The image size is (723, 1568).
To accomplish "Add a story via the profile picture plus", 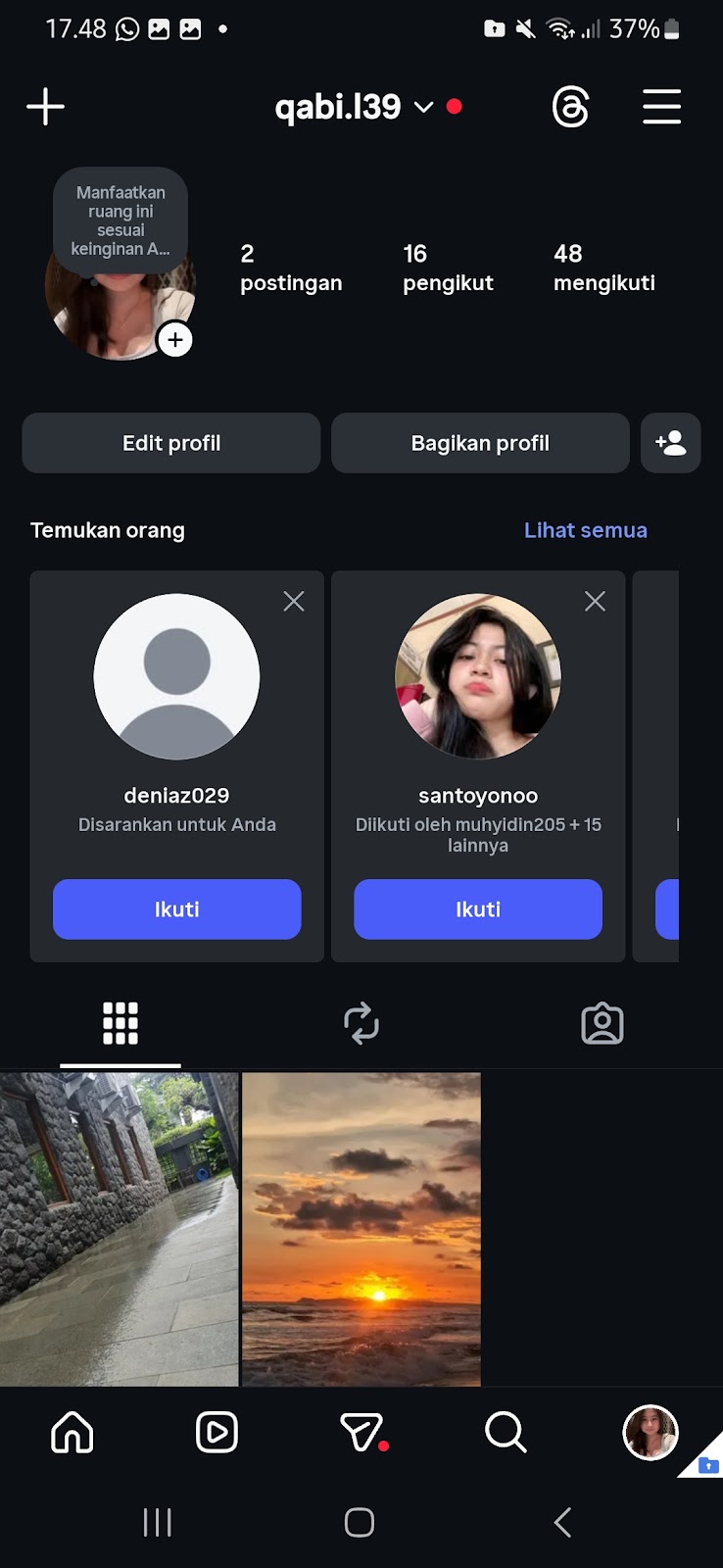I will (175, 340).
